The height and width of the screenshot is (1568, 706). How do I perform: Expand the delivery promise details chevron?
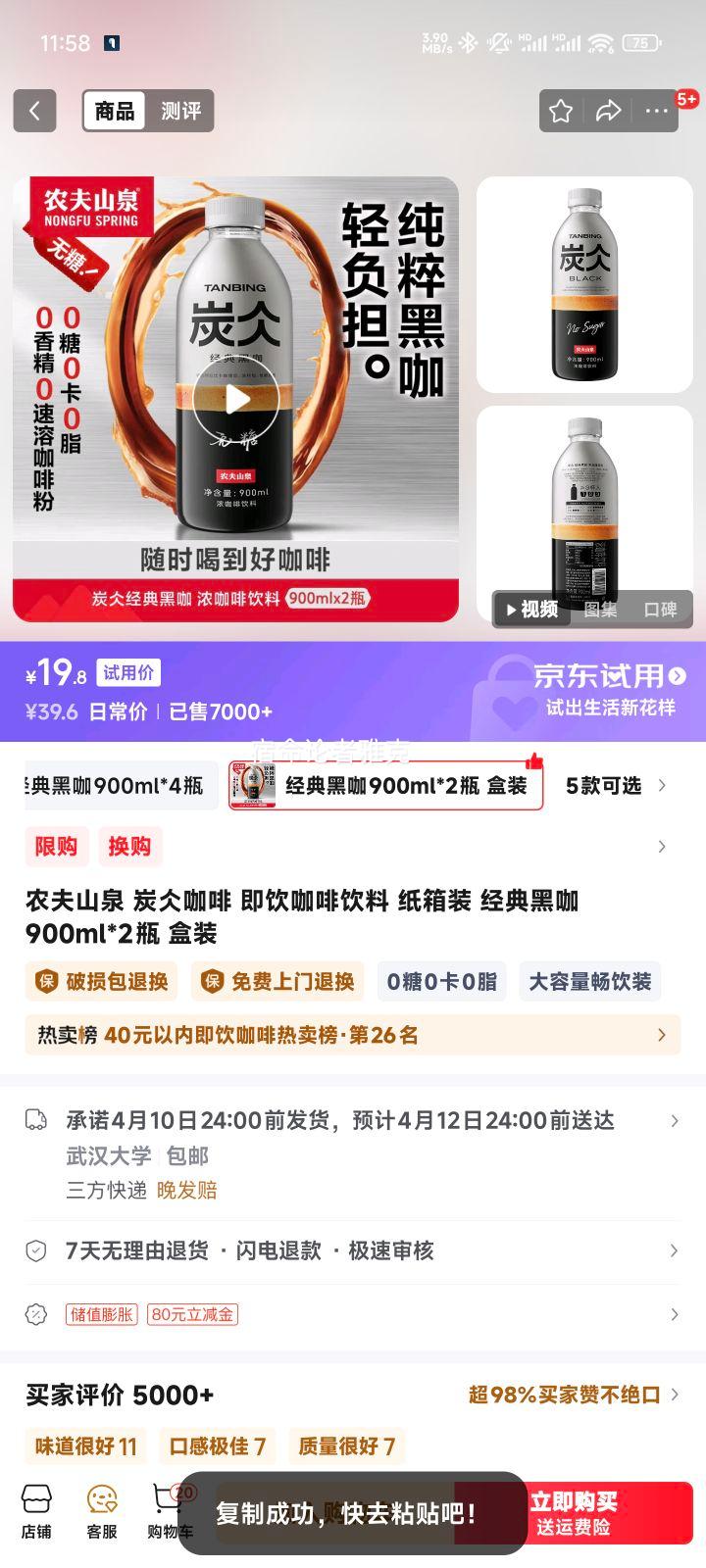coord(674,1120)
